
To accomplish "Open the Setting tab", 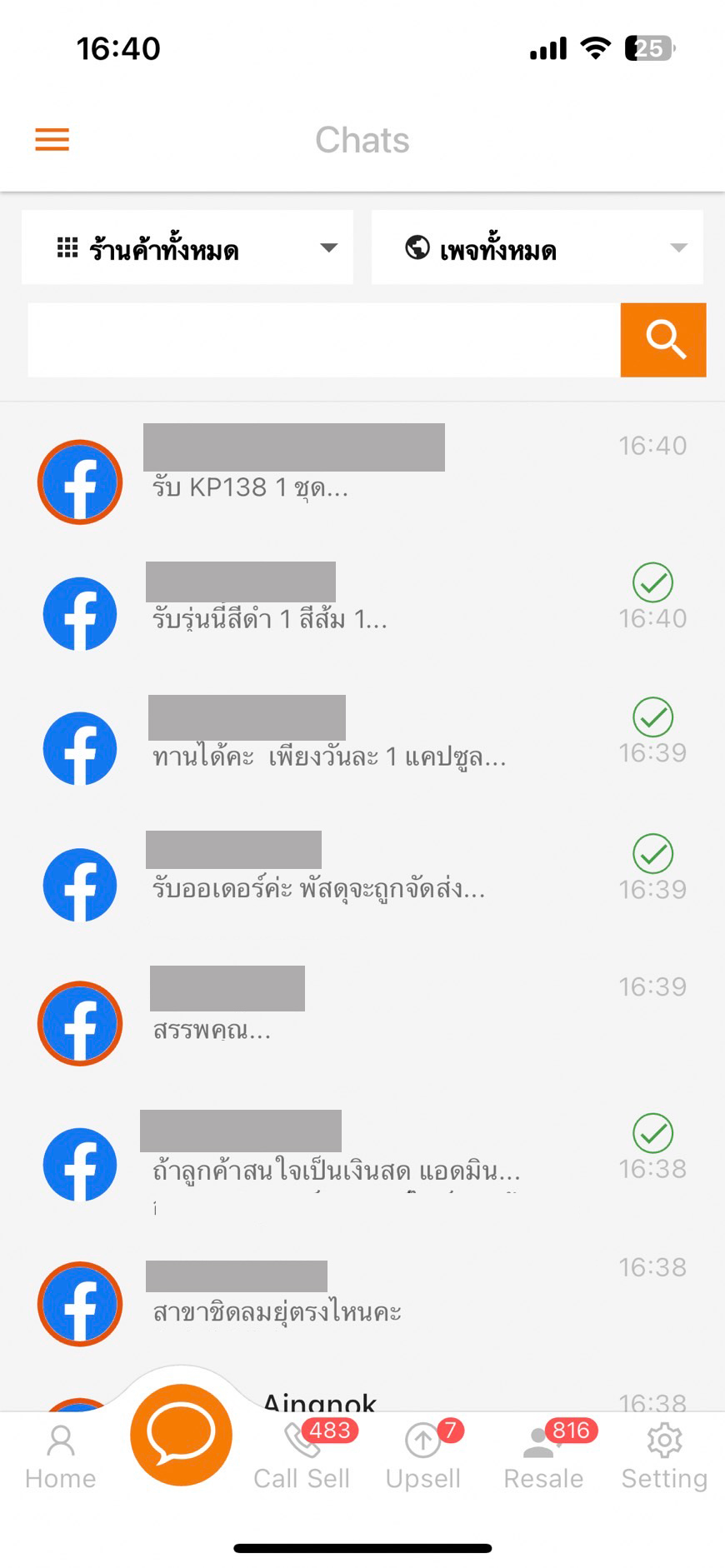I will pos(664,1457).
